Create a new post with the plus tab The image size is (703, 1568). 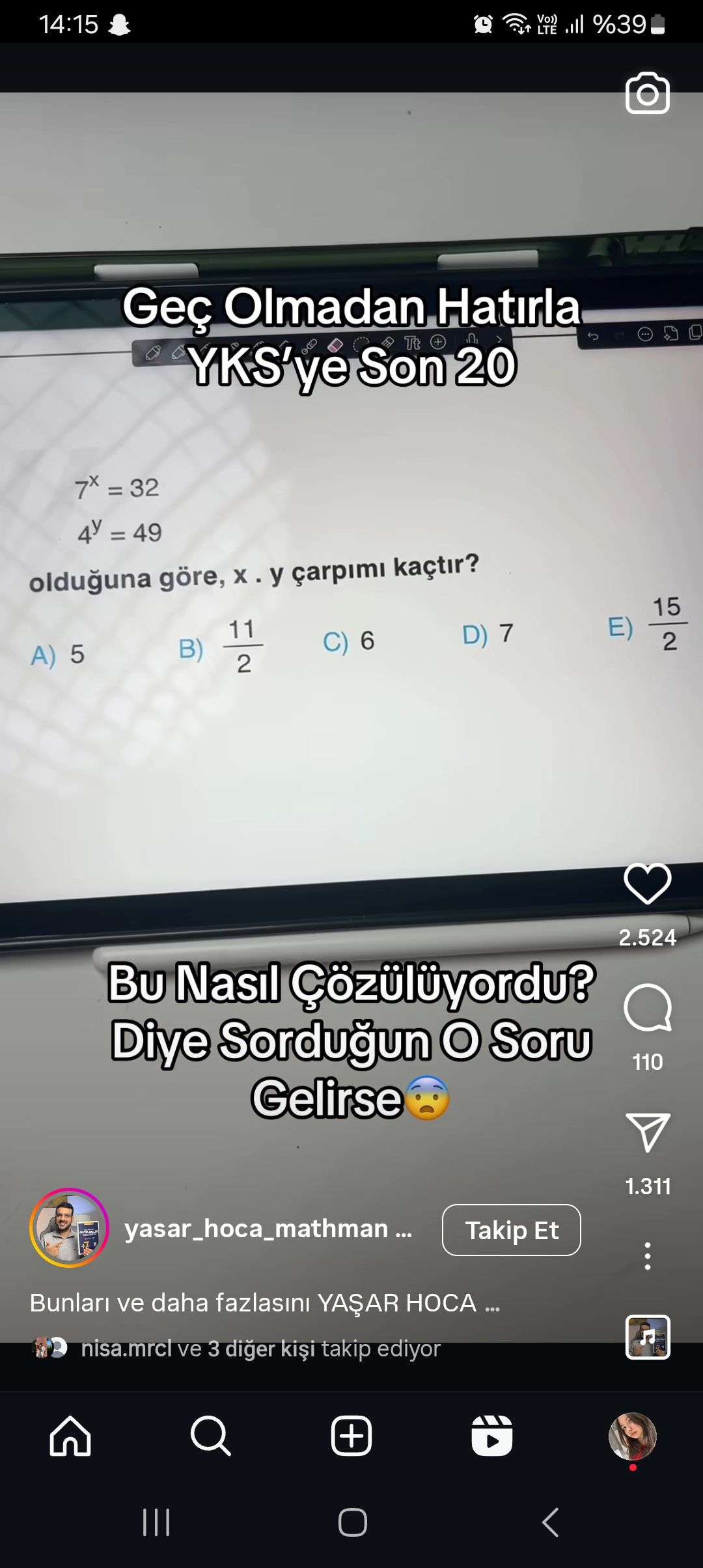351,1436
